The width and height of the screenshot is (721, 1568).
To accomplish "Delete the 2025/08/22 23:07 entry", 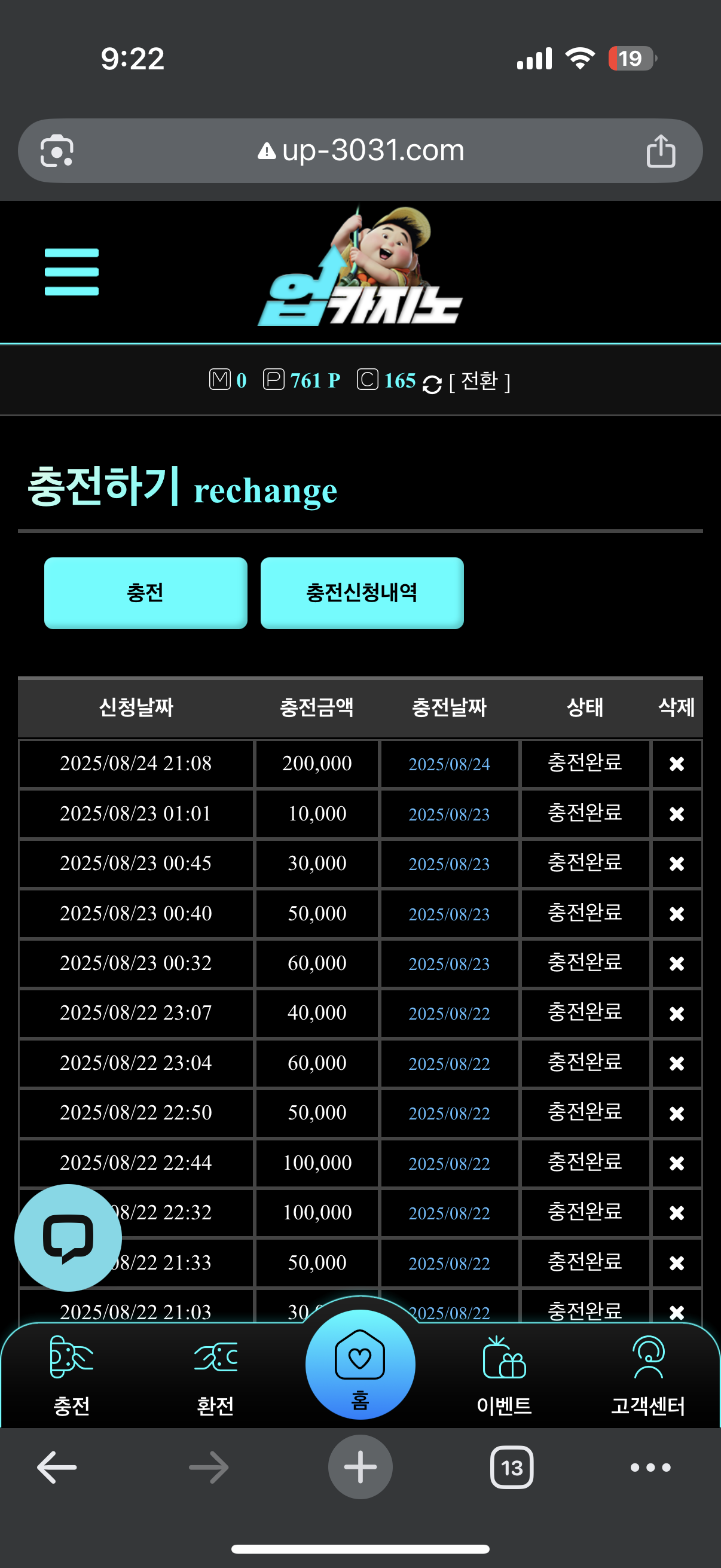I will click(676, 1014).
